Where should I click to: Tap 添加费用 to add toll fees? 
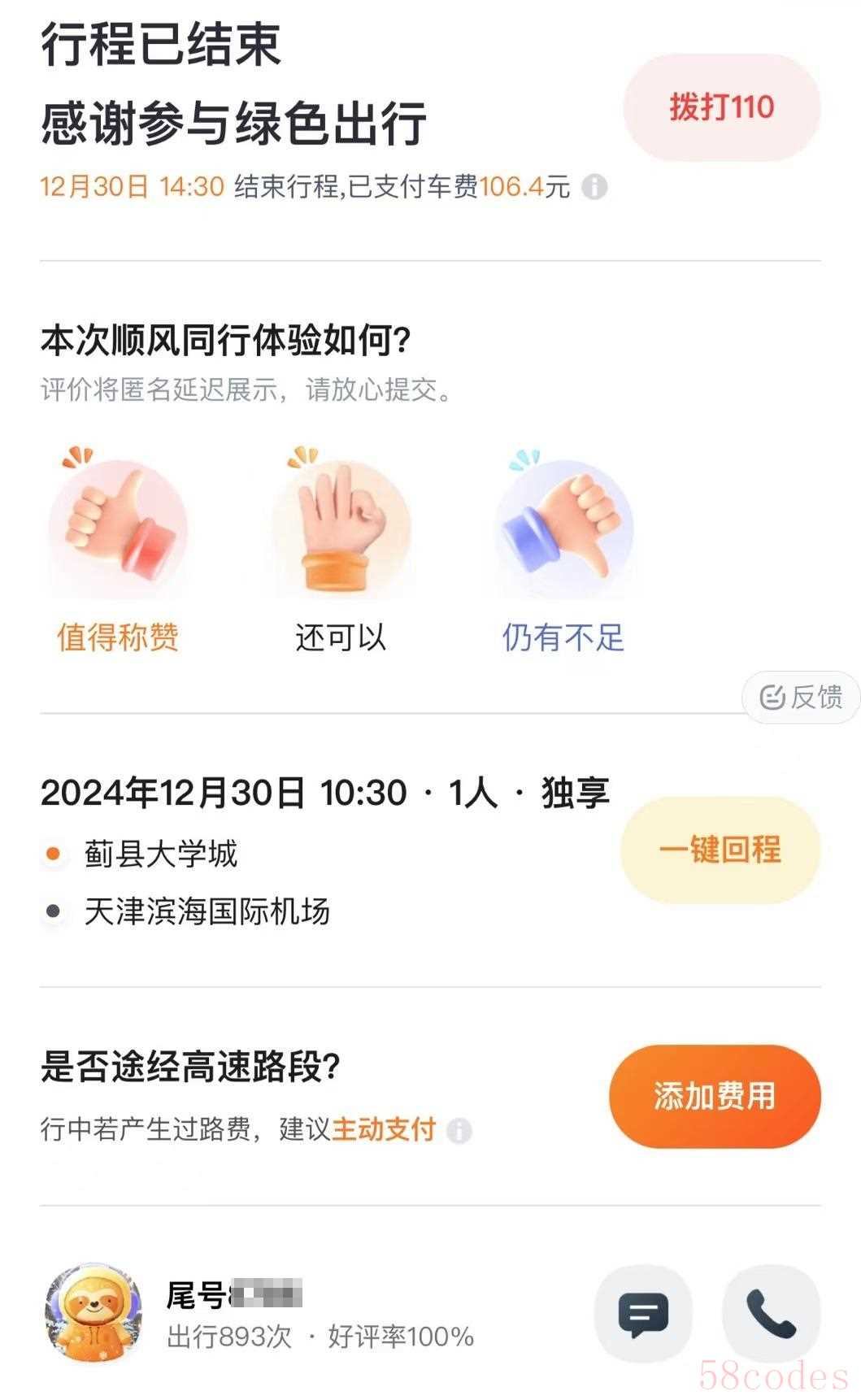click(x=715, y=1096)
